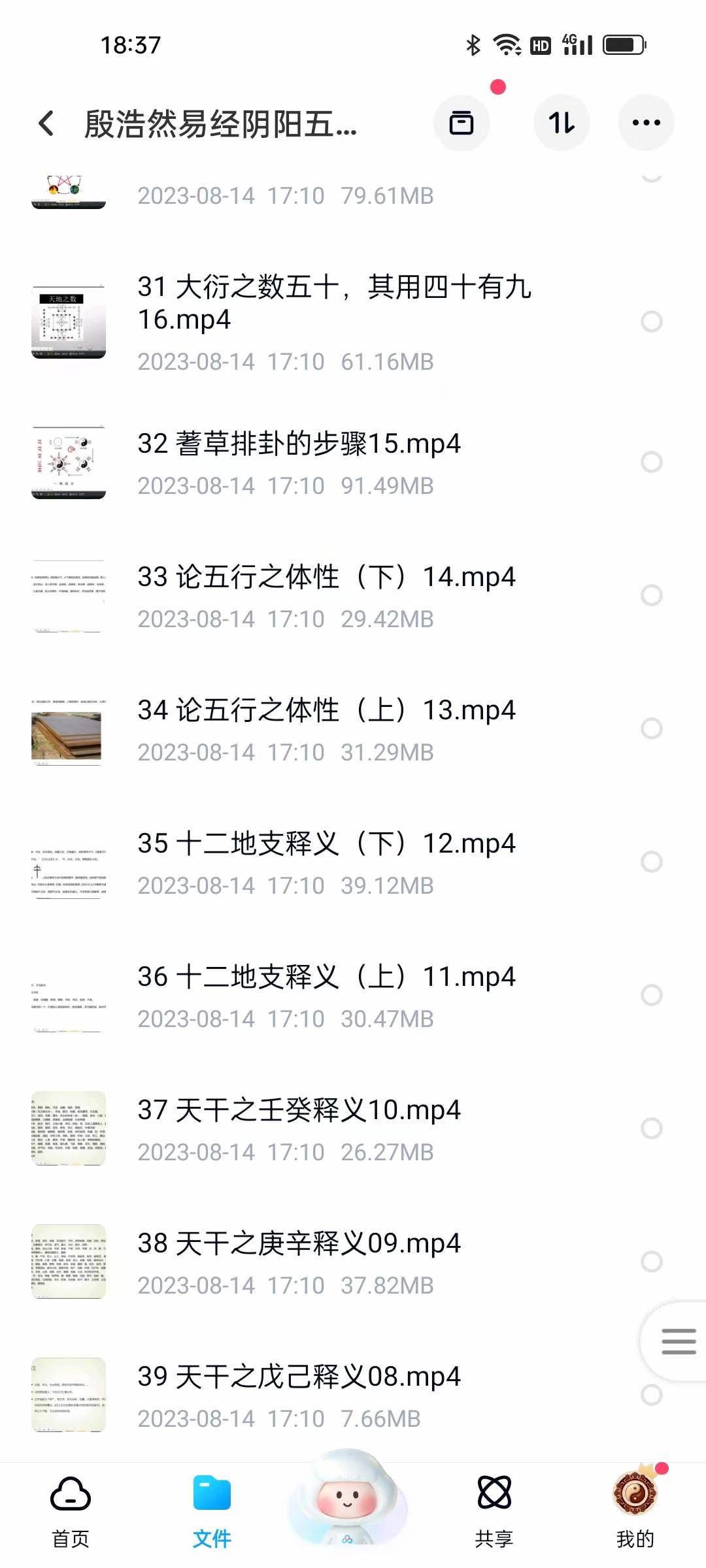
Task: Tap the back arrow to exit folder
Action: 46,123
